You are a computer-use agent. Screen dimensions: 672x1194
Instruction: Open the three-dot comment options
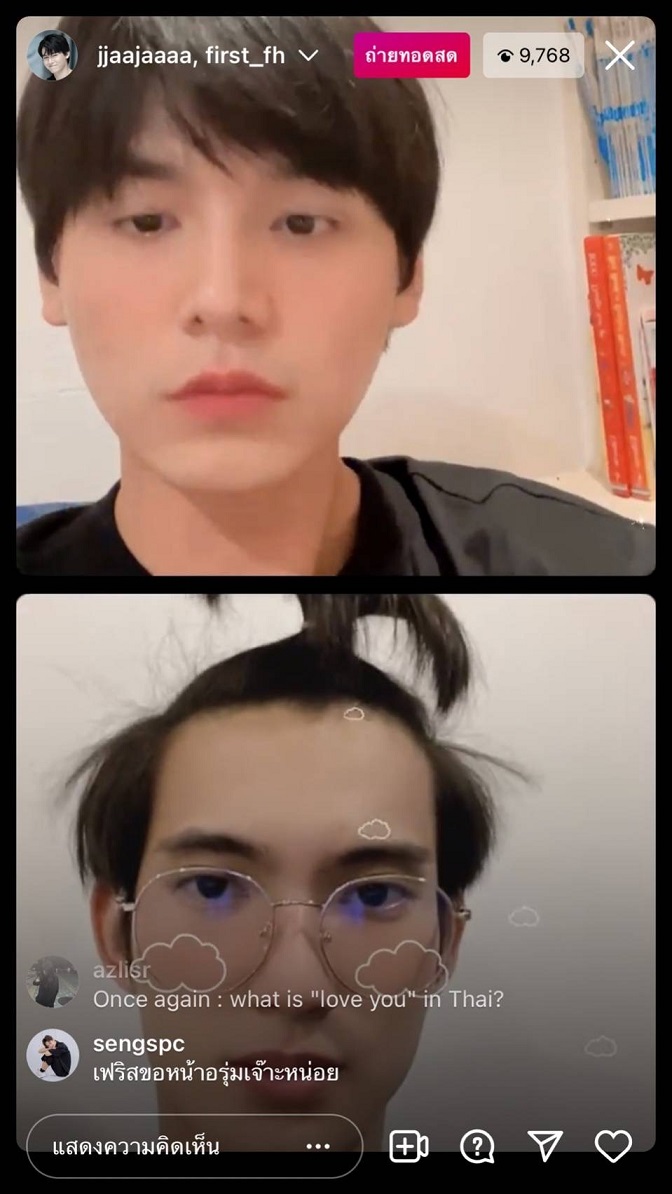click(x=318, y=1147)
